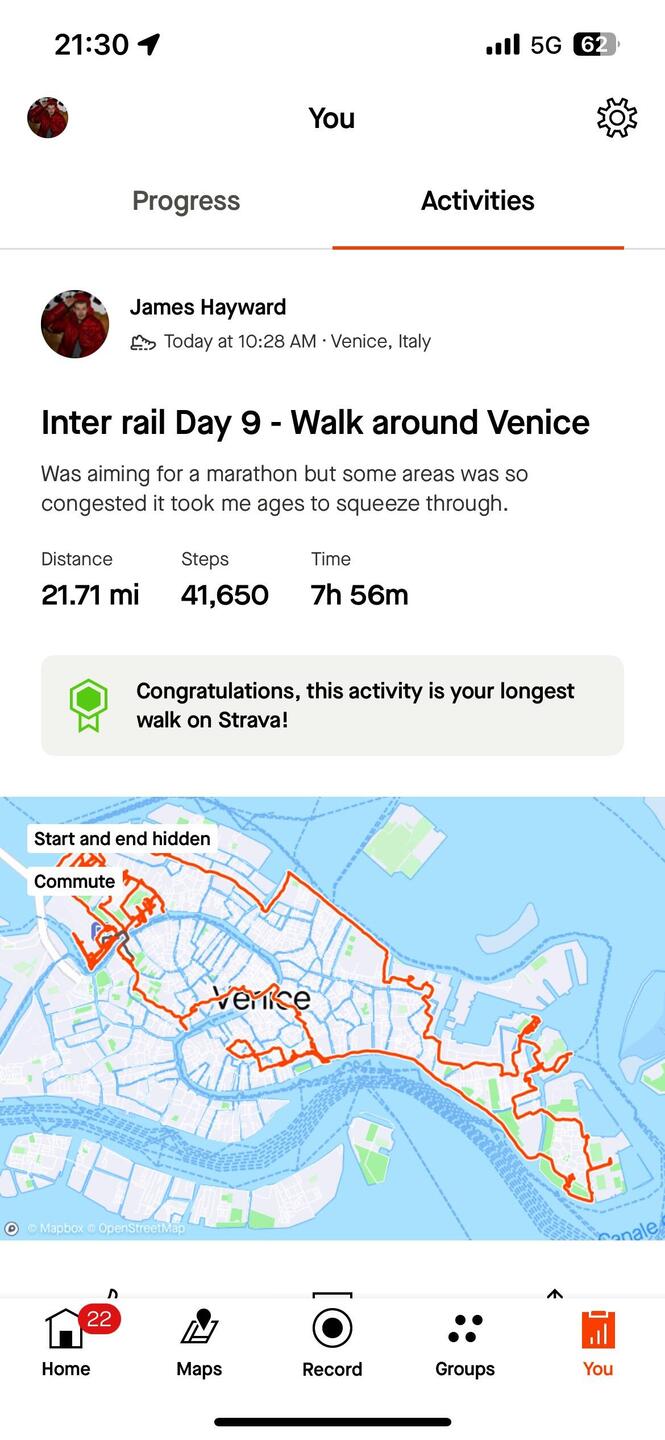Open the longest walk achievement banner

[332, 705]
